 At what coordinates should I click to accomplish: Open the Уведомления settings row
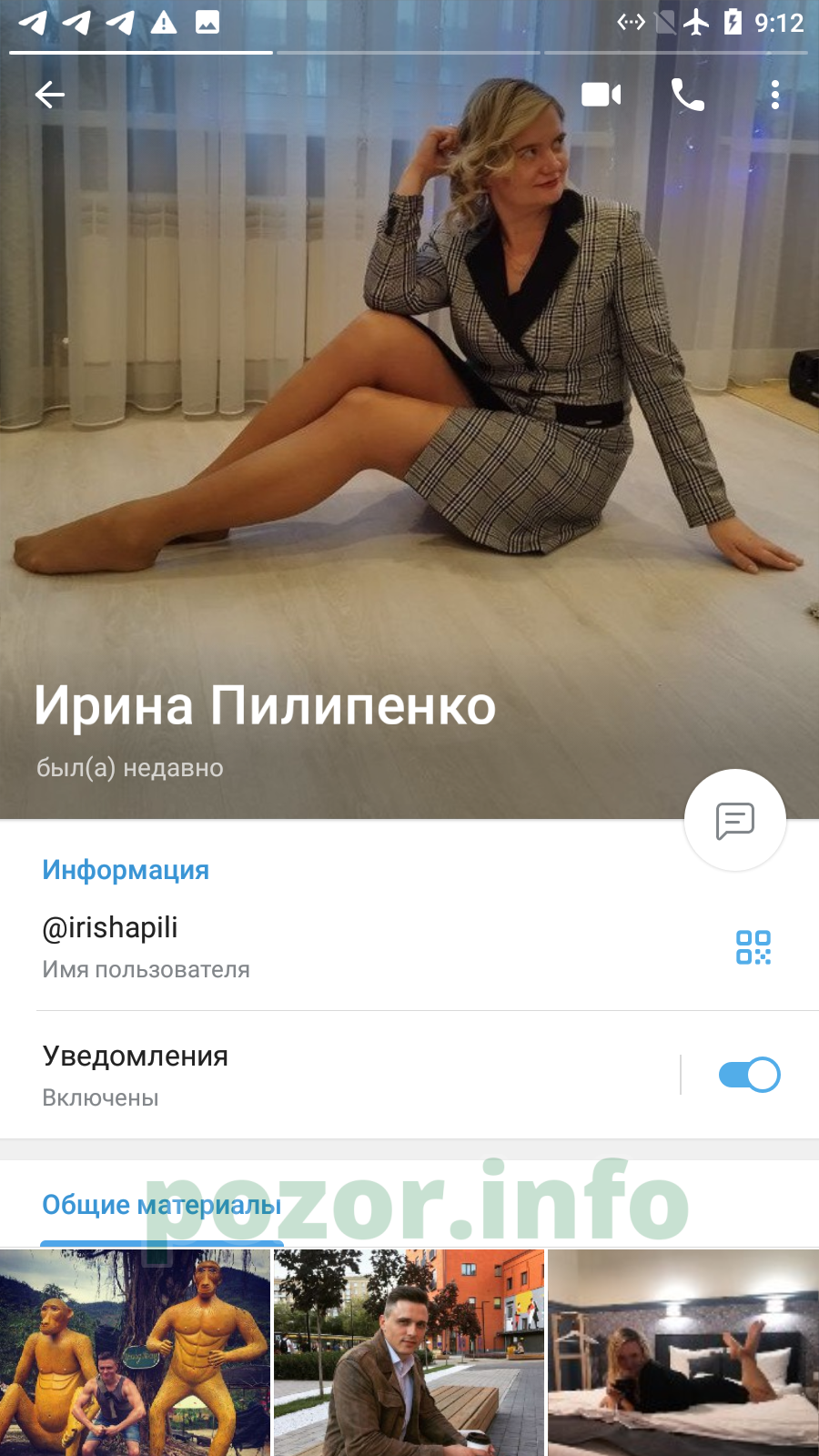click(337, 1075)
